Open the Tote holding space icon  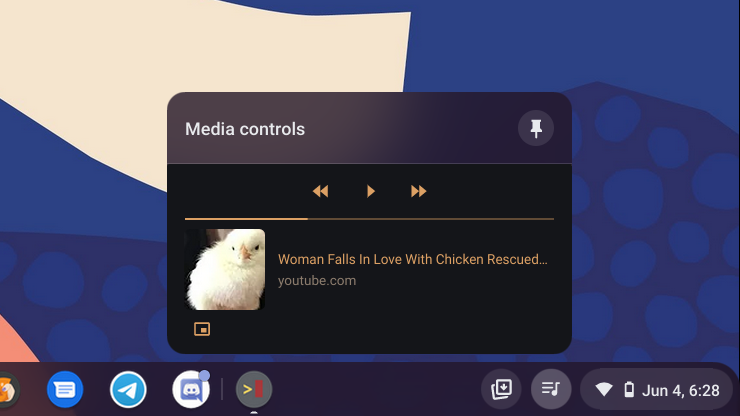501,389
